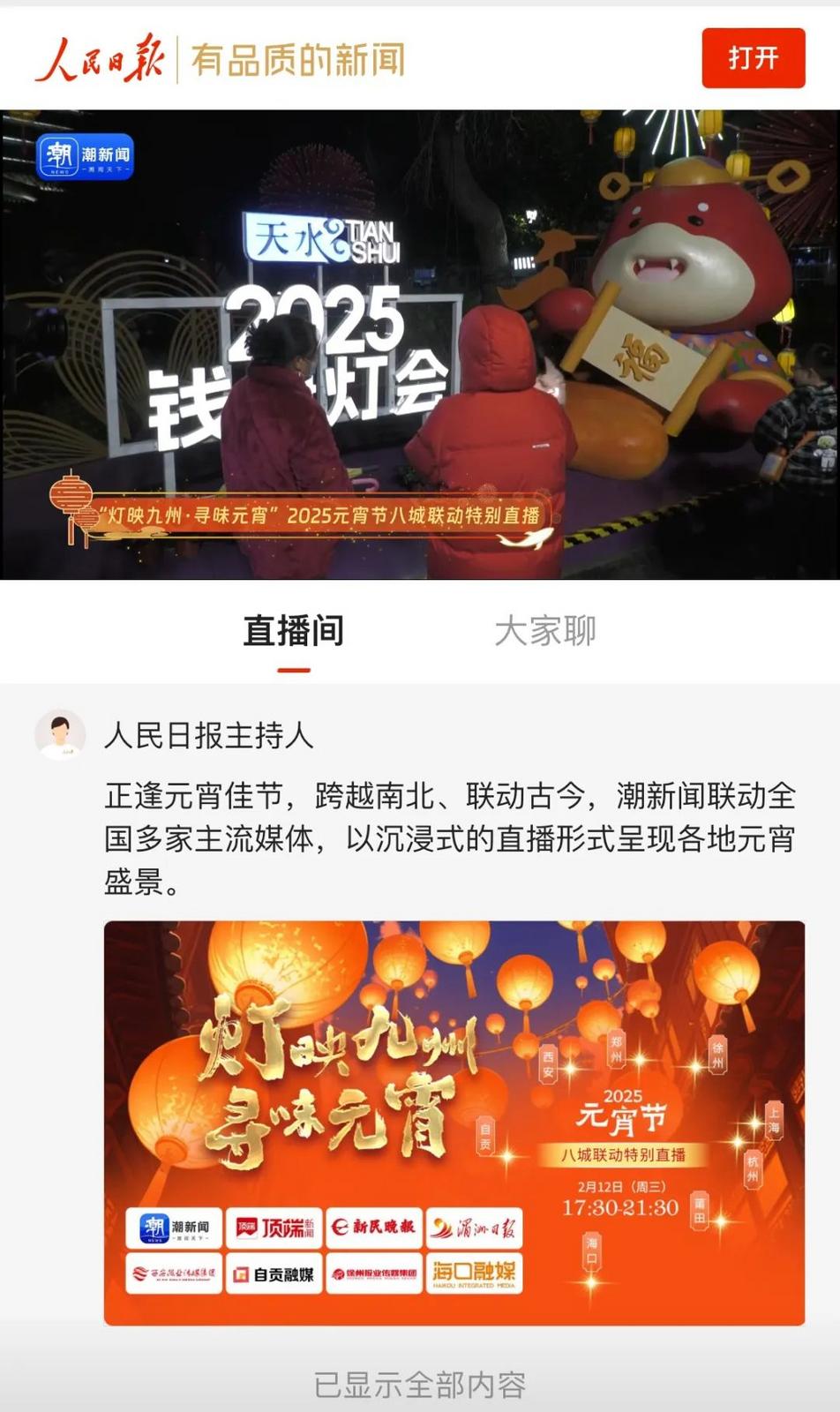Open the 灯映九州 寻味元宵 poster image
Viewport: 840px width, 1412px height.
tap(454, 1123)
